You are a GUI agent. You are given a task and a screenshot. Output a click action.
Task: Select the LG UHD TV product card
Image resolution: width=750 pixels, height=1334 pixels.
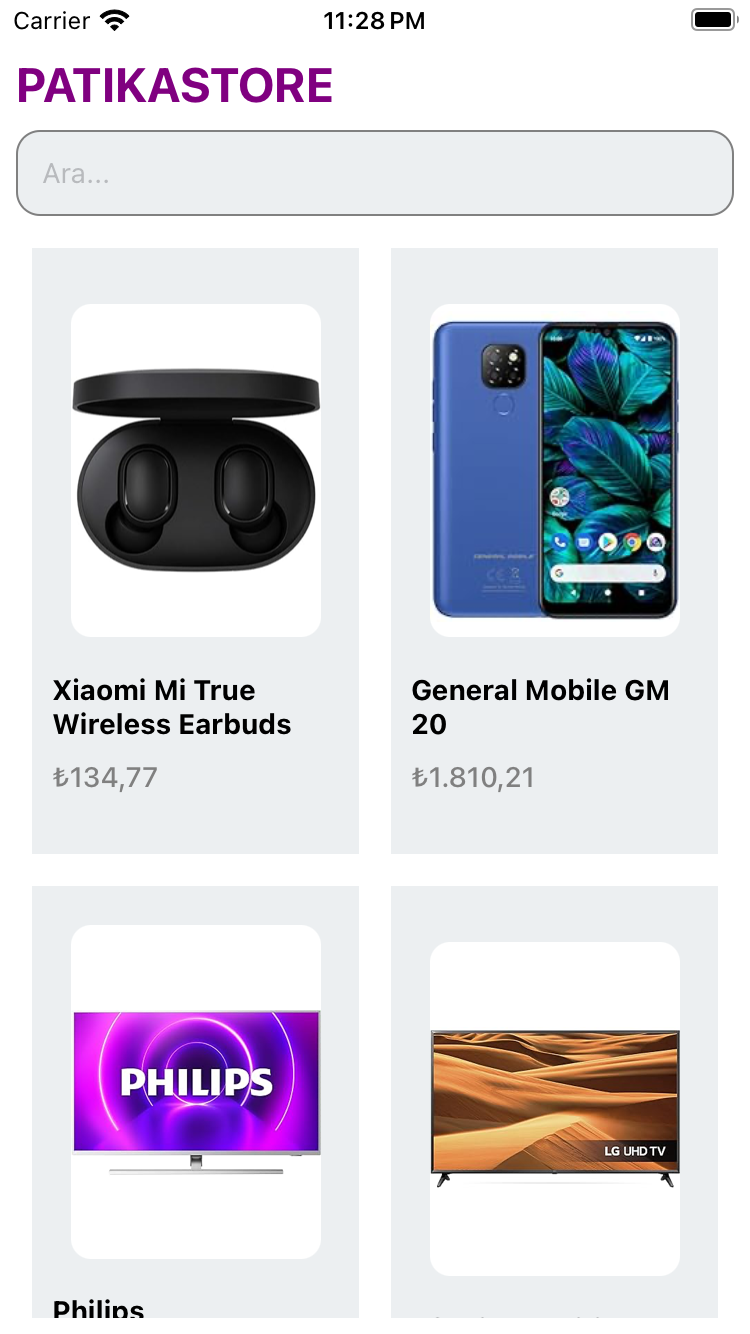coord(554,1100)
